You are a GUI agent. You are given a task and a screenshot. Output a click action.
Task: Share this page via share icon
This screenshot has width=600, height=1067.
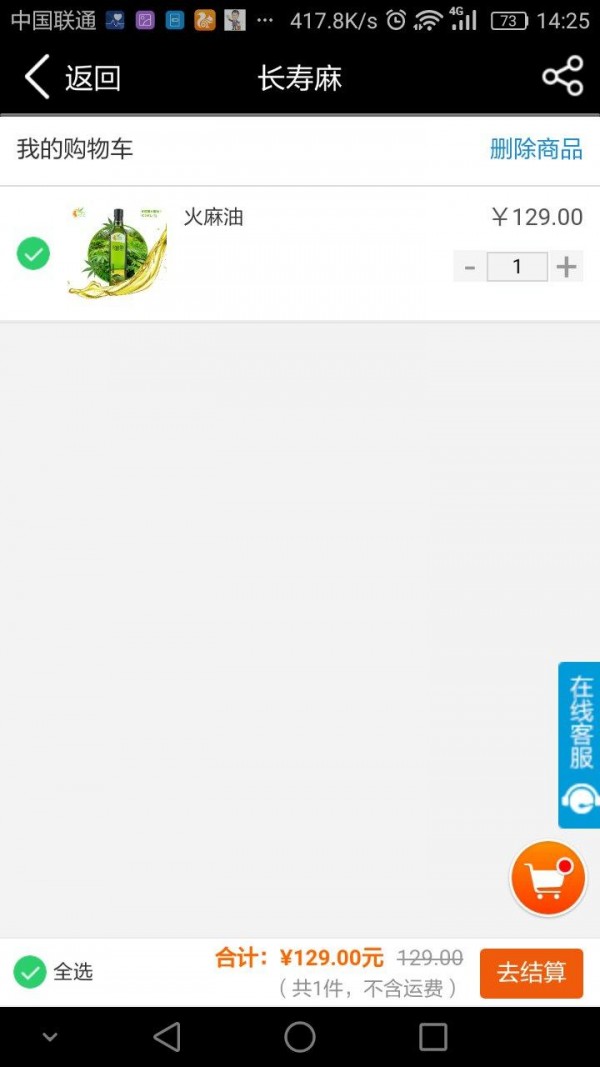click(562, 77)
